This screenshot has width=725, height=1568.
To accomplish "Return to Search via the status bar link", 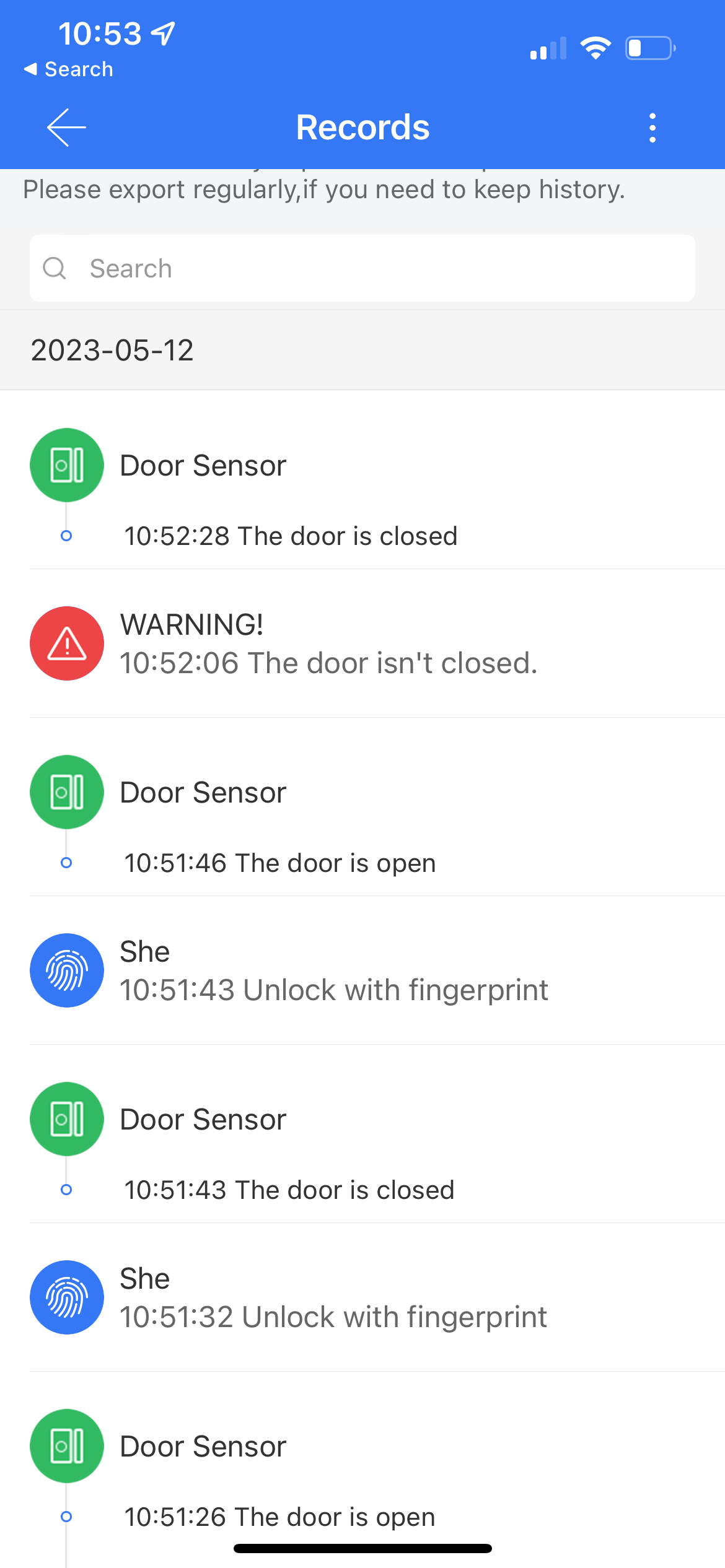I will 69,69.
